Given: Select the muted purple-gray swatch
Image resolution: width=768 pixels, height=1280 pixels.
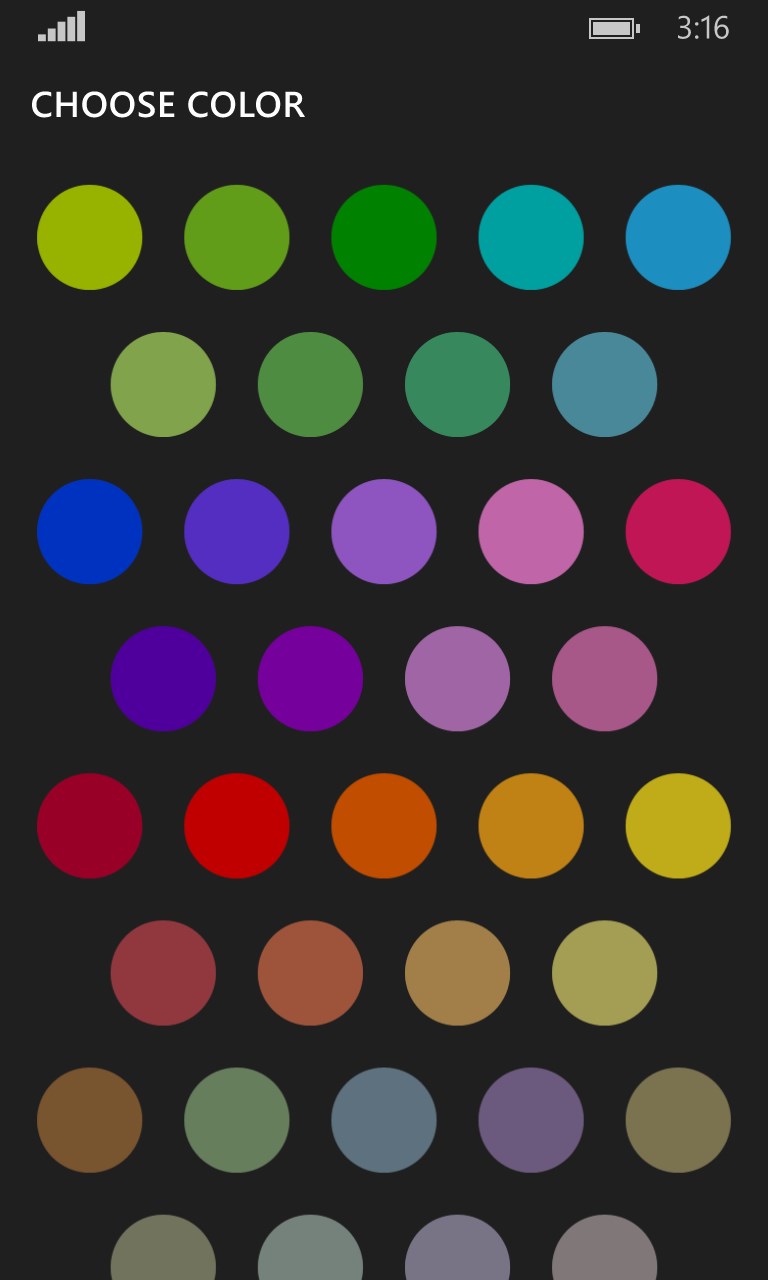Looking at the screenshot, I should point(531,1119).
